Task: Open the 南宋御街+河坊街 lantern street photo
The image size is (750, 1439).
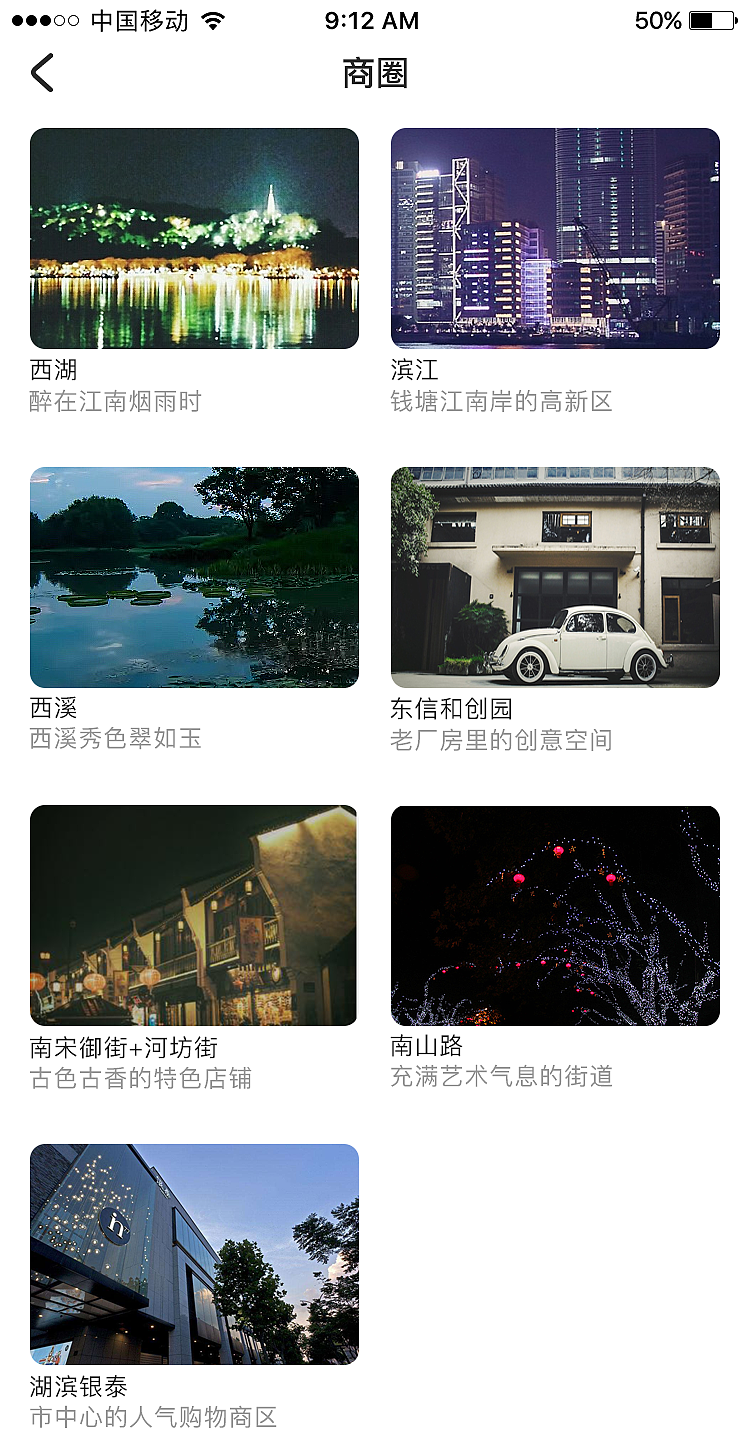Action: pyautogui.click(x=193, y=917)
